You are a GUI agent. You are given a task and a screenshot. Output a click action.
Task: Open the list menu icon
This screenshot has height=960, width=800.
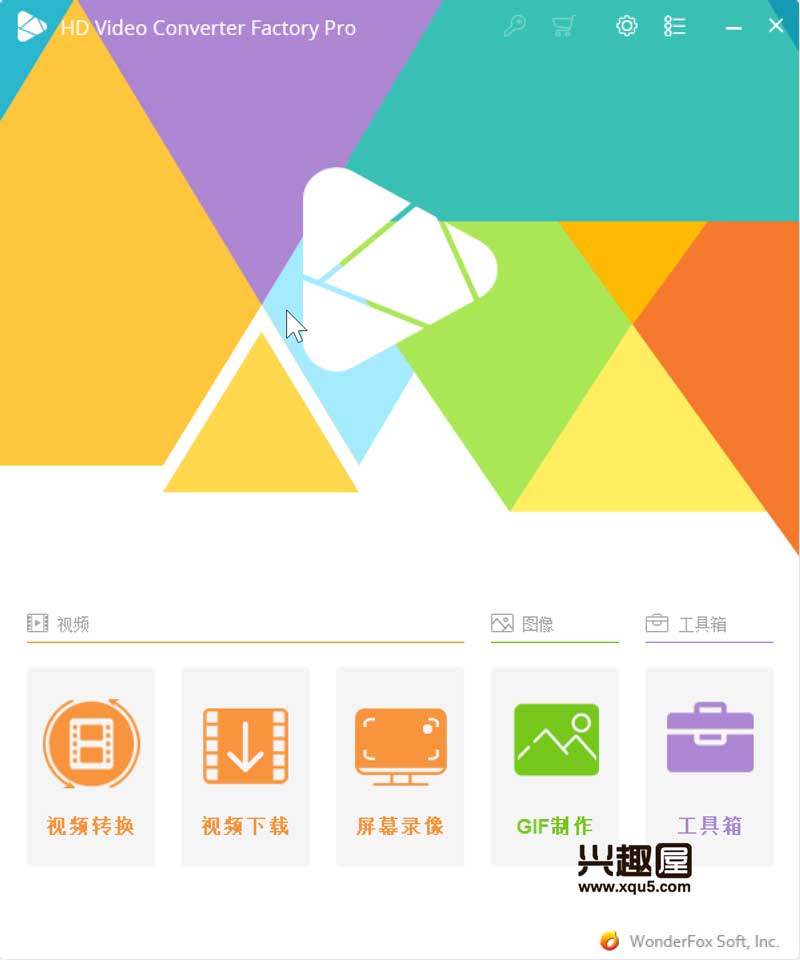coord(675,27)
